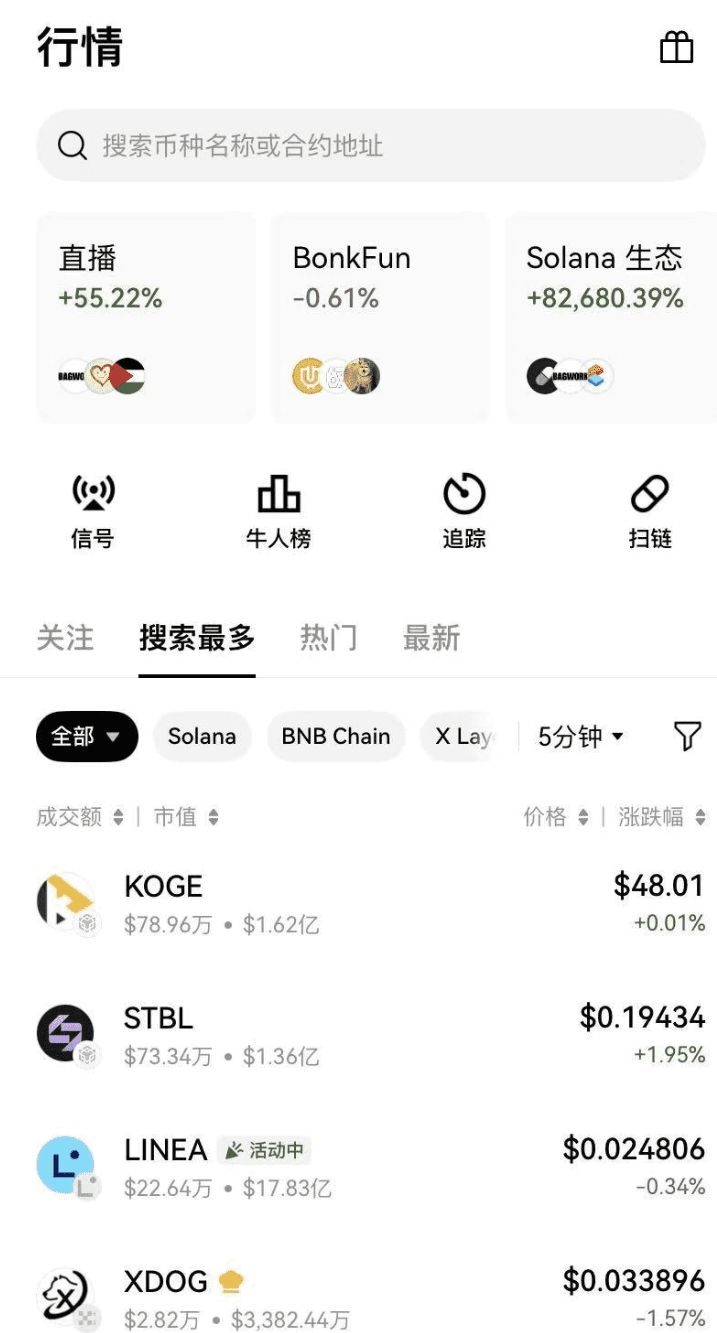Open 牛人榜 leaderboard shortcut

[x=279, y=512]
